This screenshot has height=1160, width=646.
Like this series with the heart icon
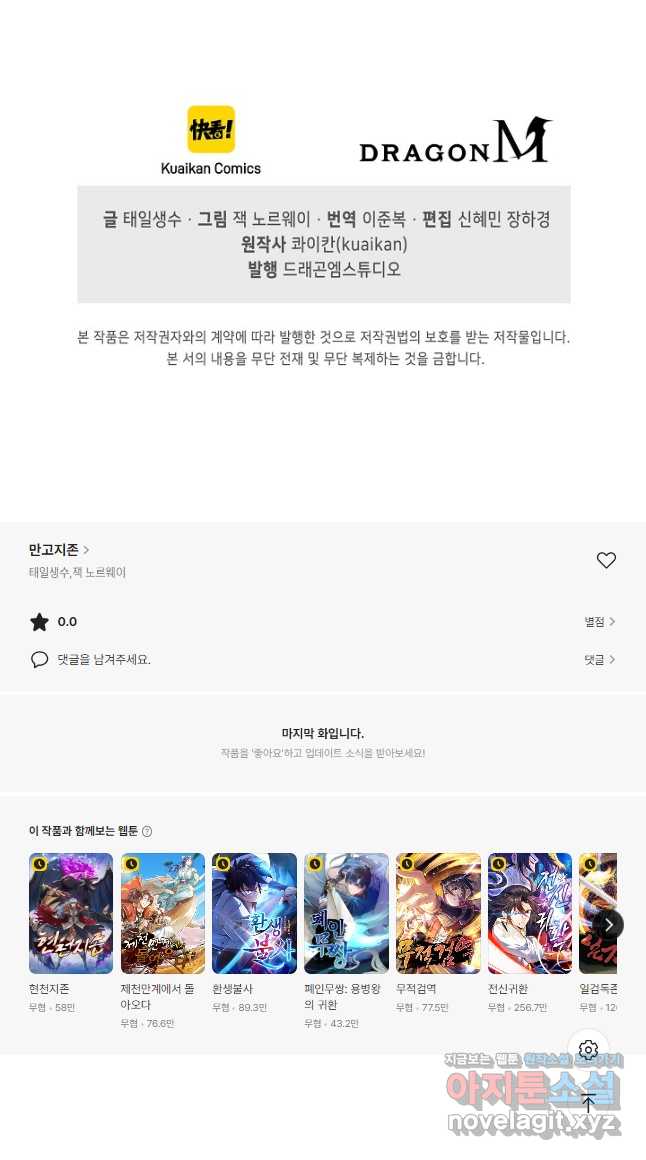click(606, 560)
